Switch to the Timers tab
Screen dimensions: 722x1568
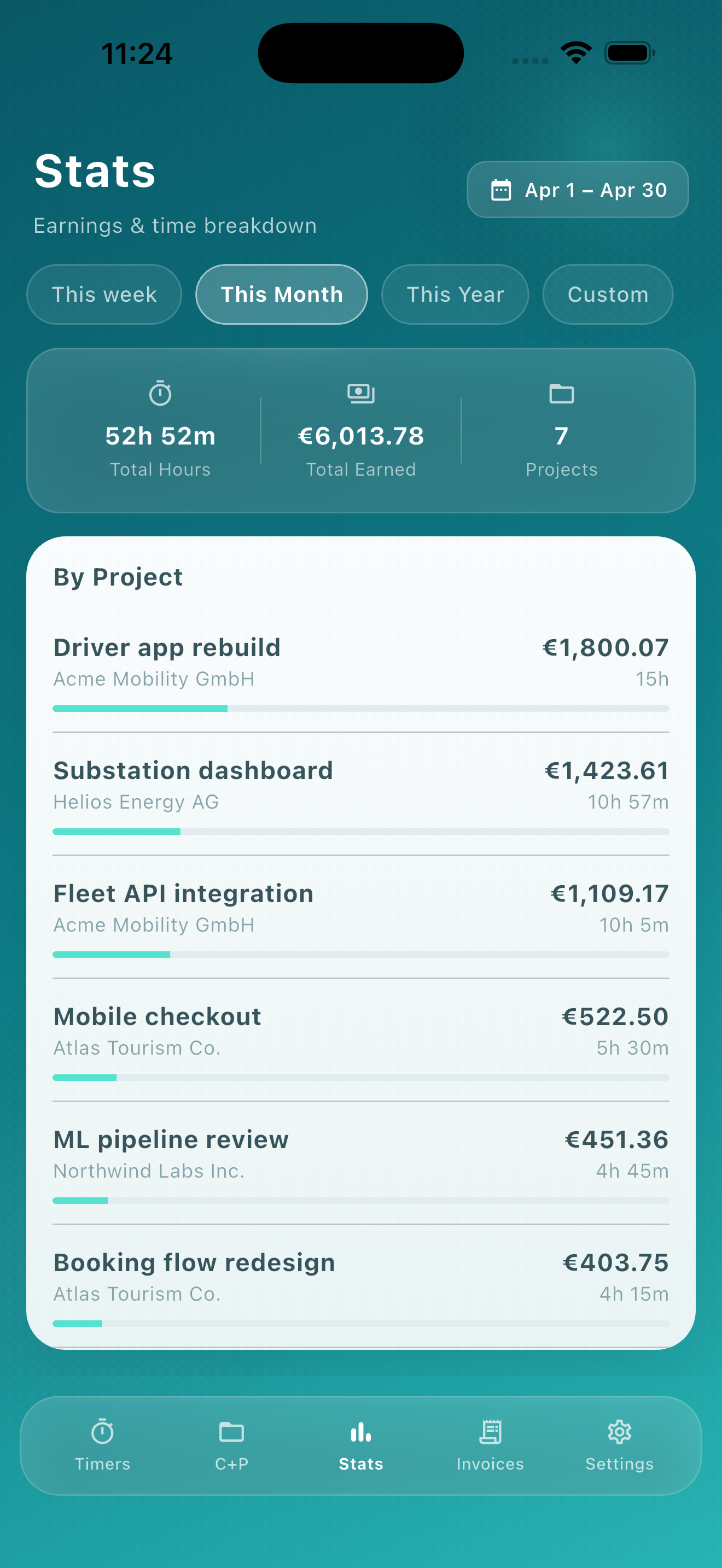coord(102,1445)
